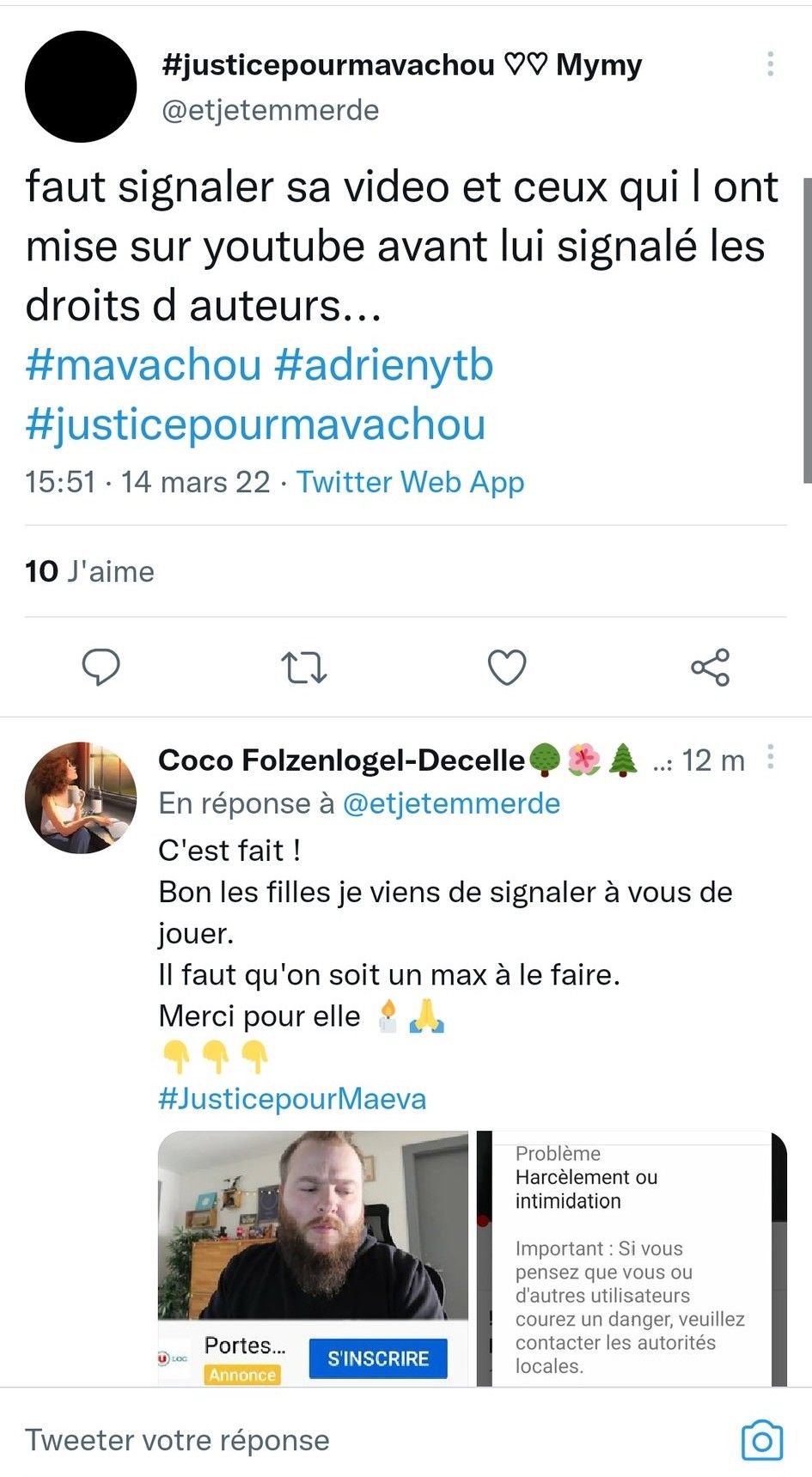The image size is (812, 1477).
Task: Retweet Mymy's tweet
Action: [x=304, y=667]
